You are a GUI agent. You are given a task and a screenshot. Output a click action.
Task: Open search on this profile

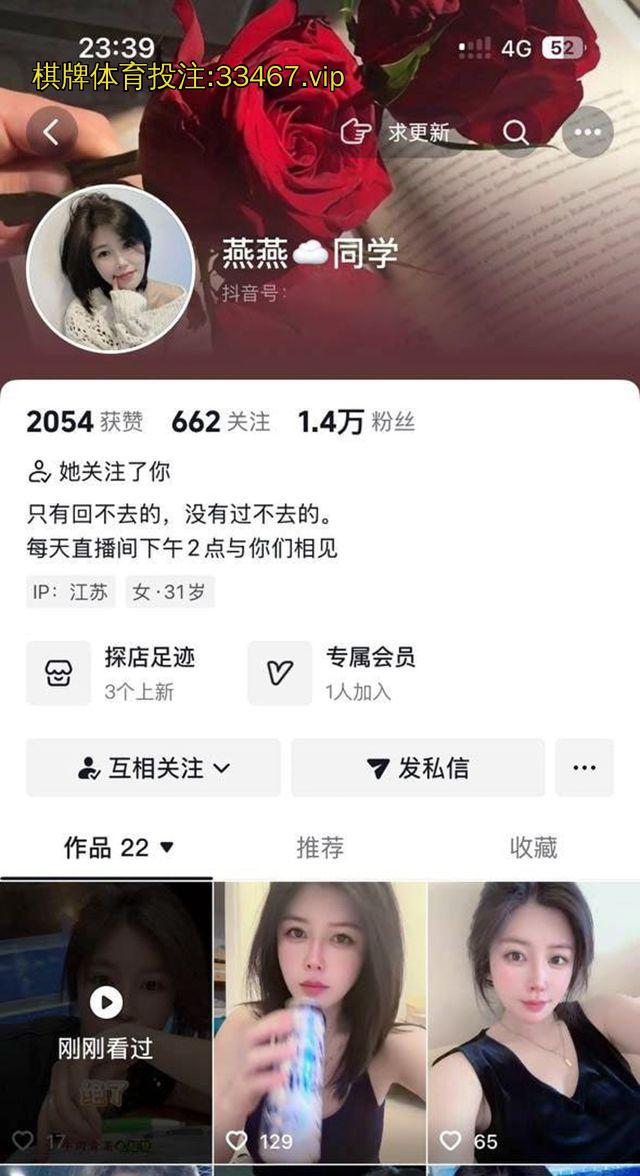tap(516, 132)
